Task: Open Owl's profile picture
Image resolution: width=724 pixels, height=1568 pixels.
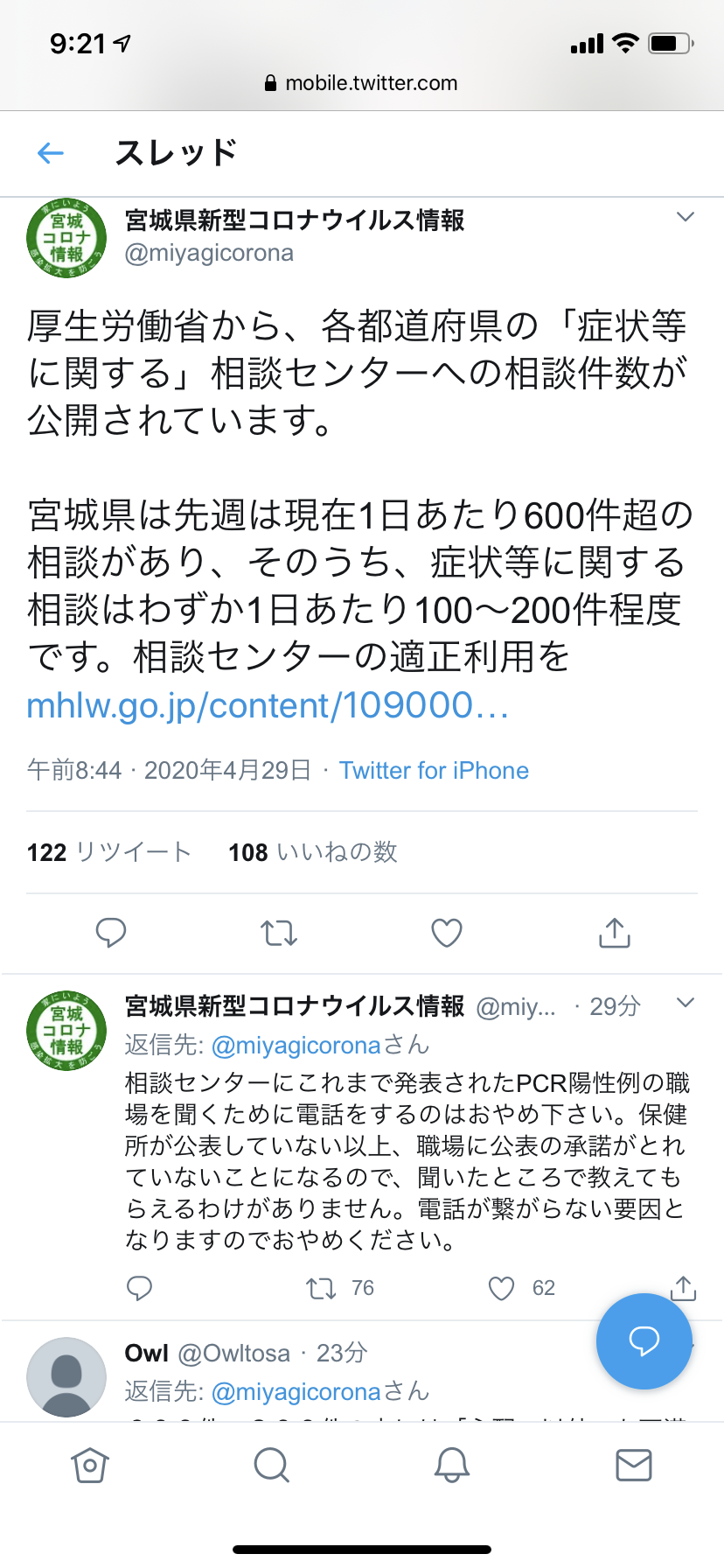Action: pos(66,1377)
